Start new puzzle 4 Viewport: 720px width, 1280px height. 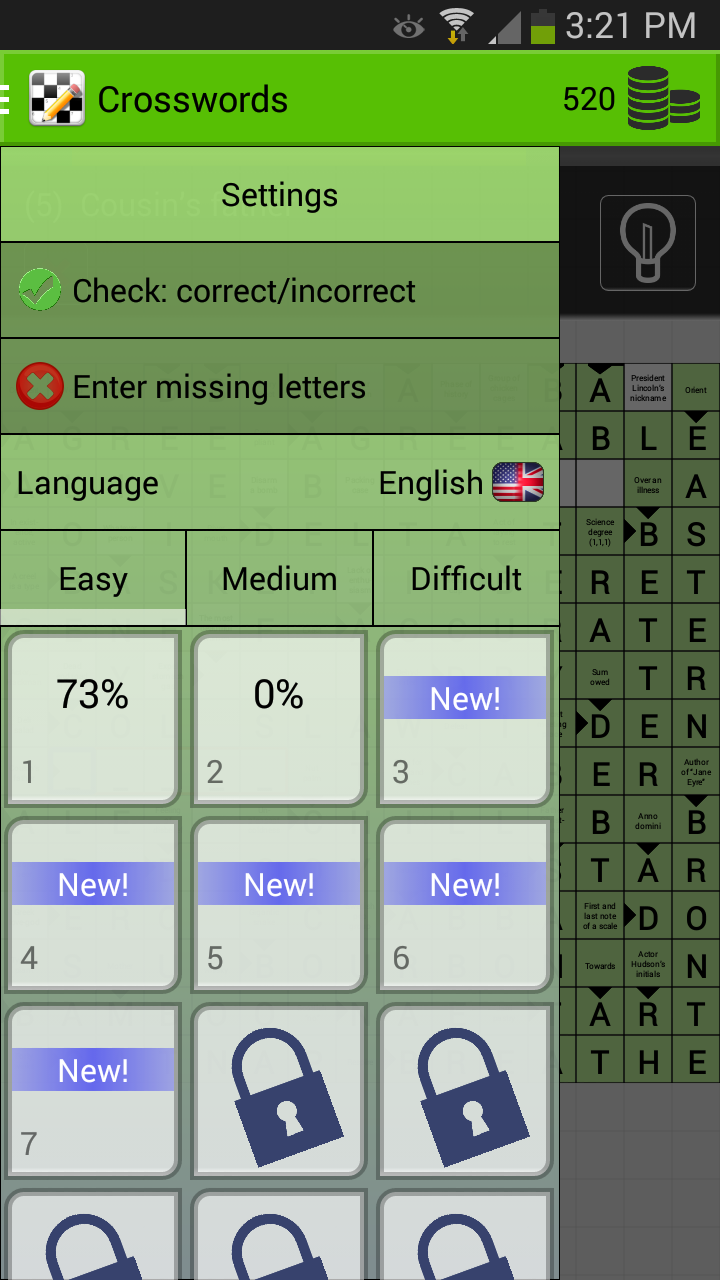pyautogui.click(x=93, y=905)
